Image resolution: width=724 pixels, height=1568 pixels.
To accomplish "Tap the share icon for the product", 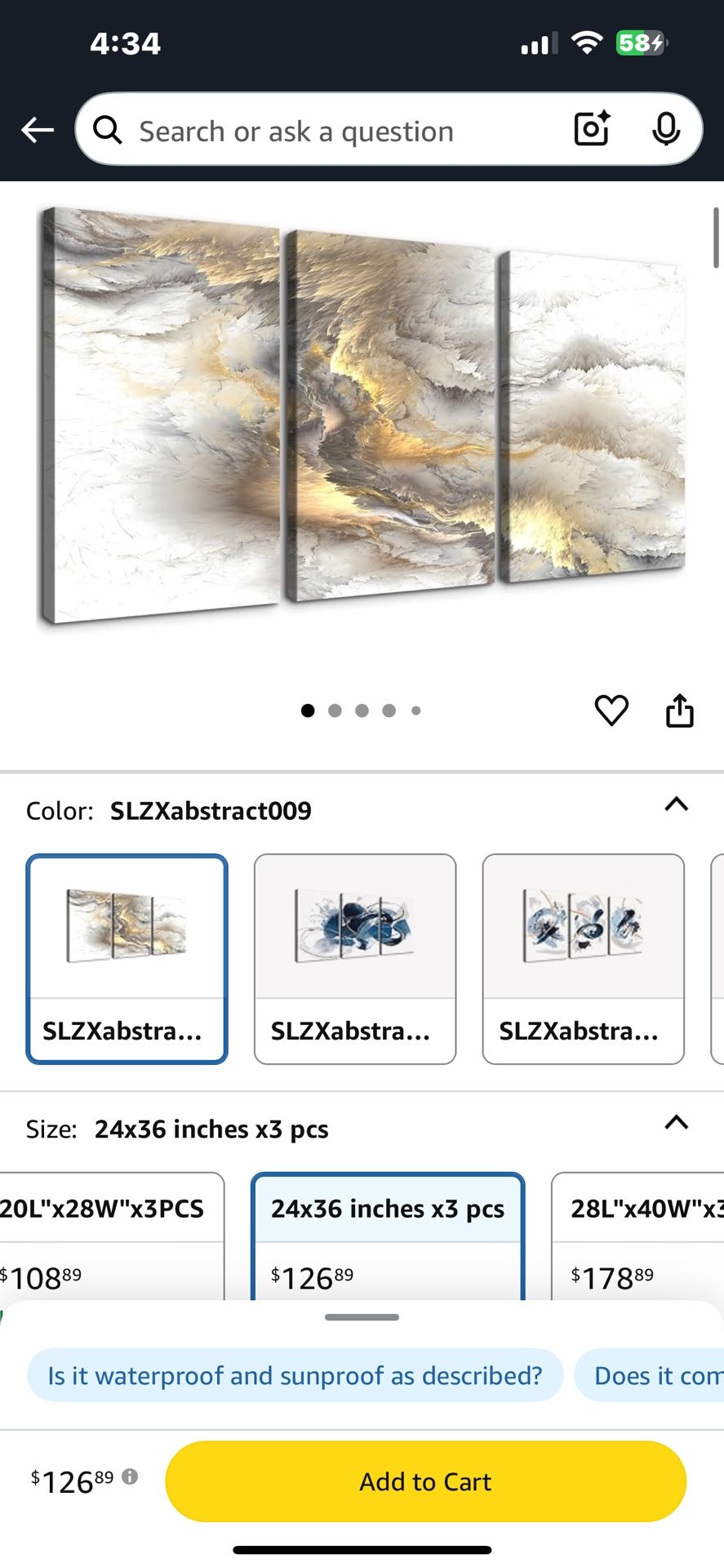I will (x=679, y=710).
